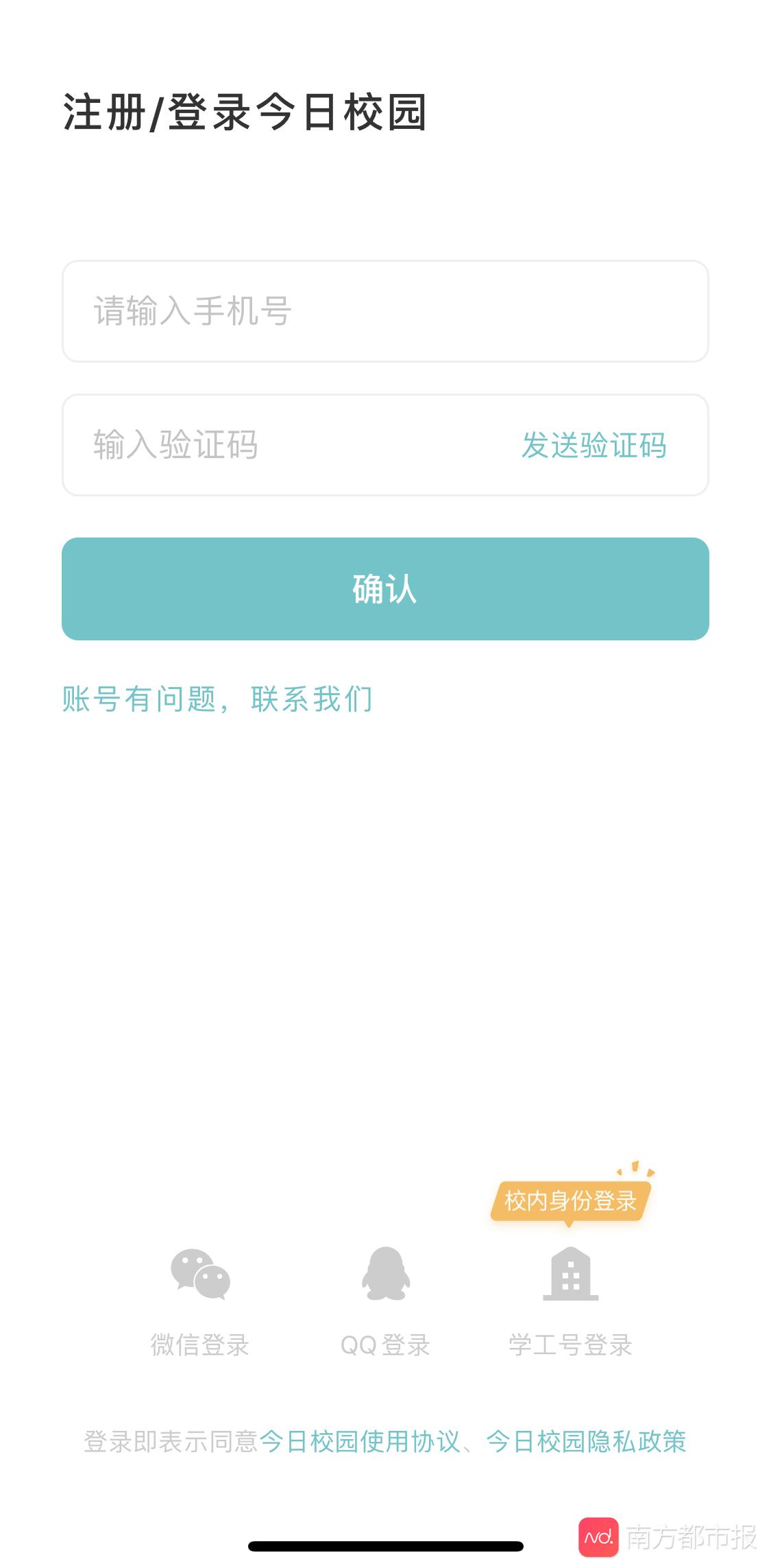Open 今日校园使用协议 user agreement
The height and width of the screenshot is (1568, 771).
click(x=360, y=1441)
